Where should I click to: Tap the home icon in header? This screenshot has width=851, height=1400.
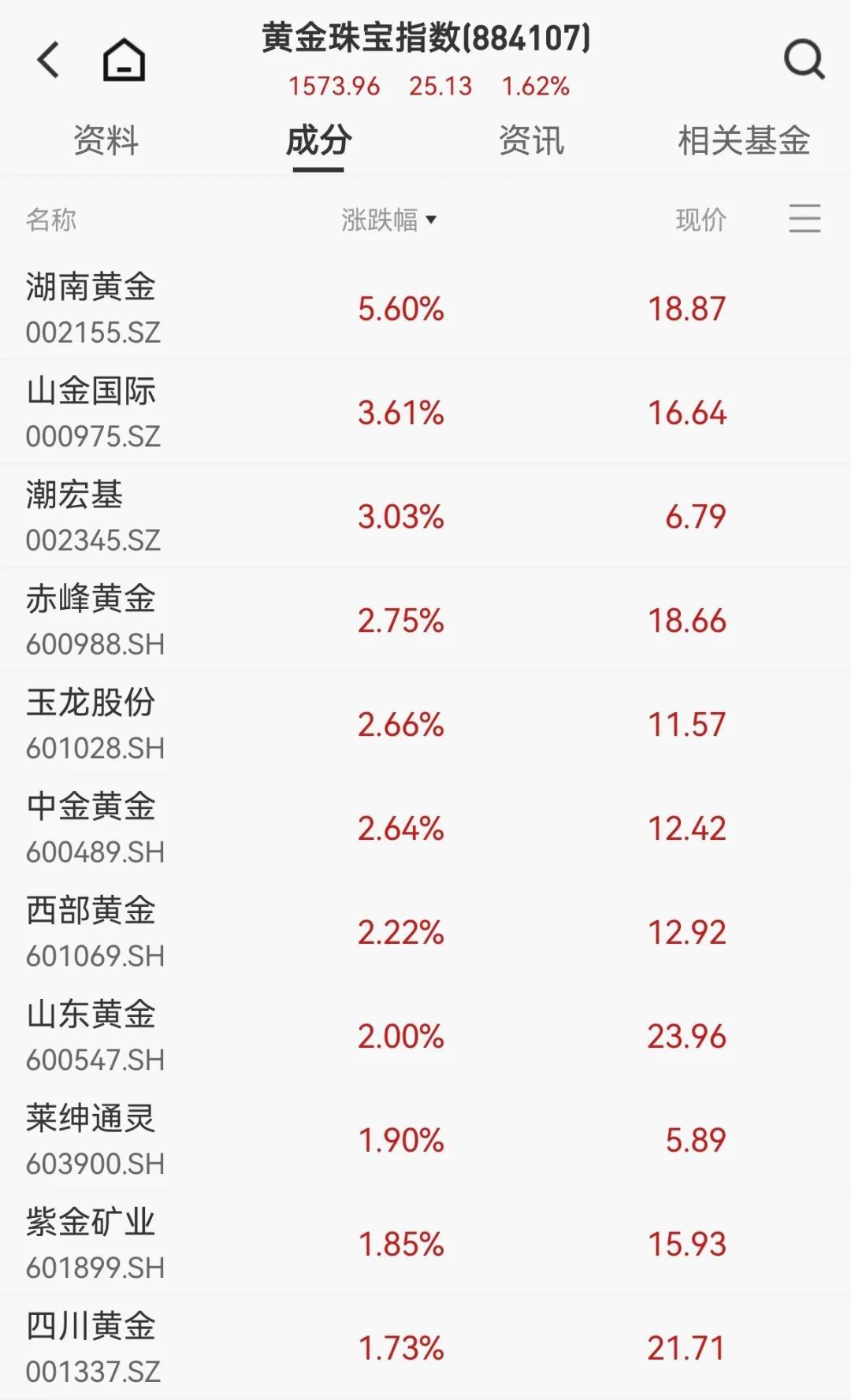click(x=124, y=60)
